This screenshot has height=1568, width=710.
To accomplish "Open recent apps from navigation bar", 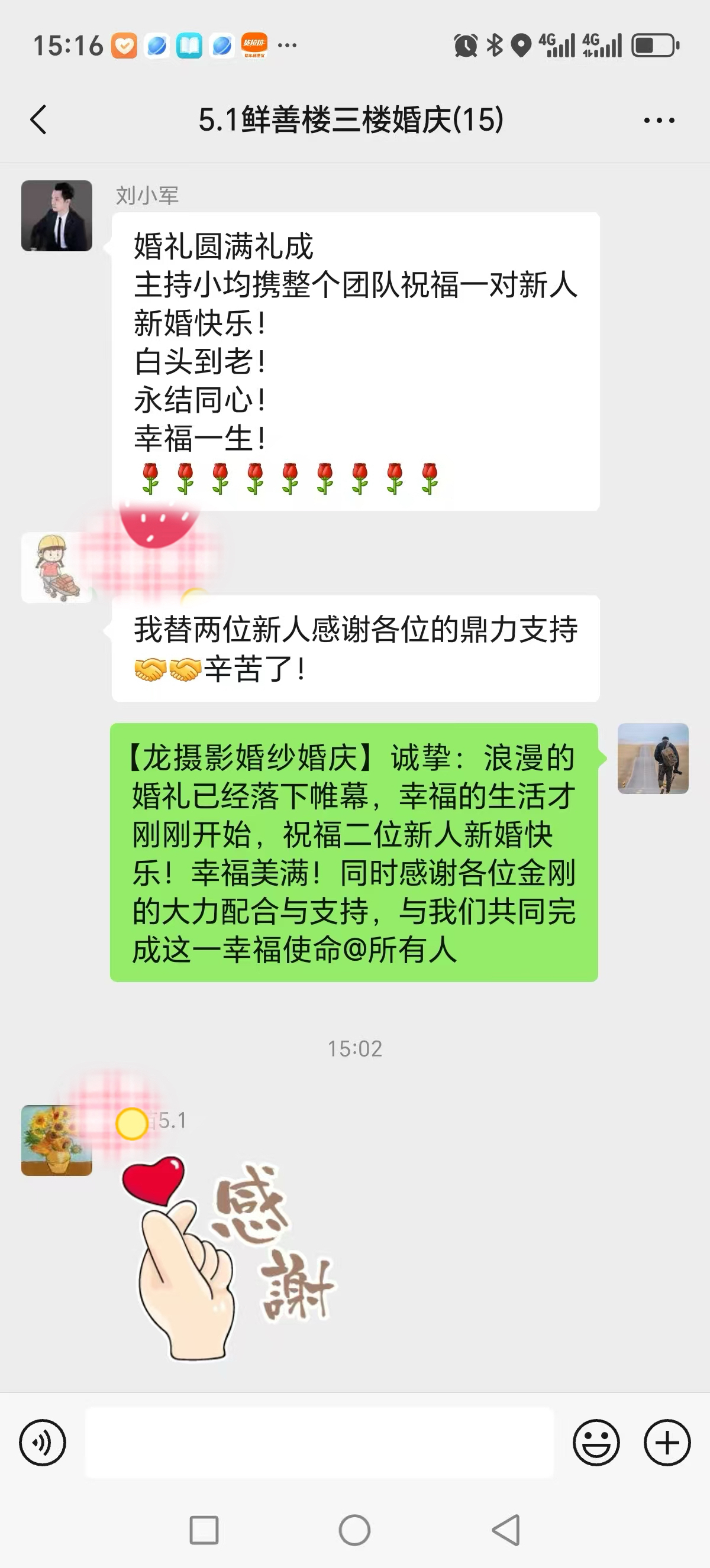I will tap(204, 1530).
